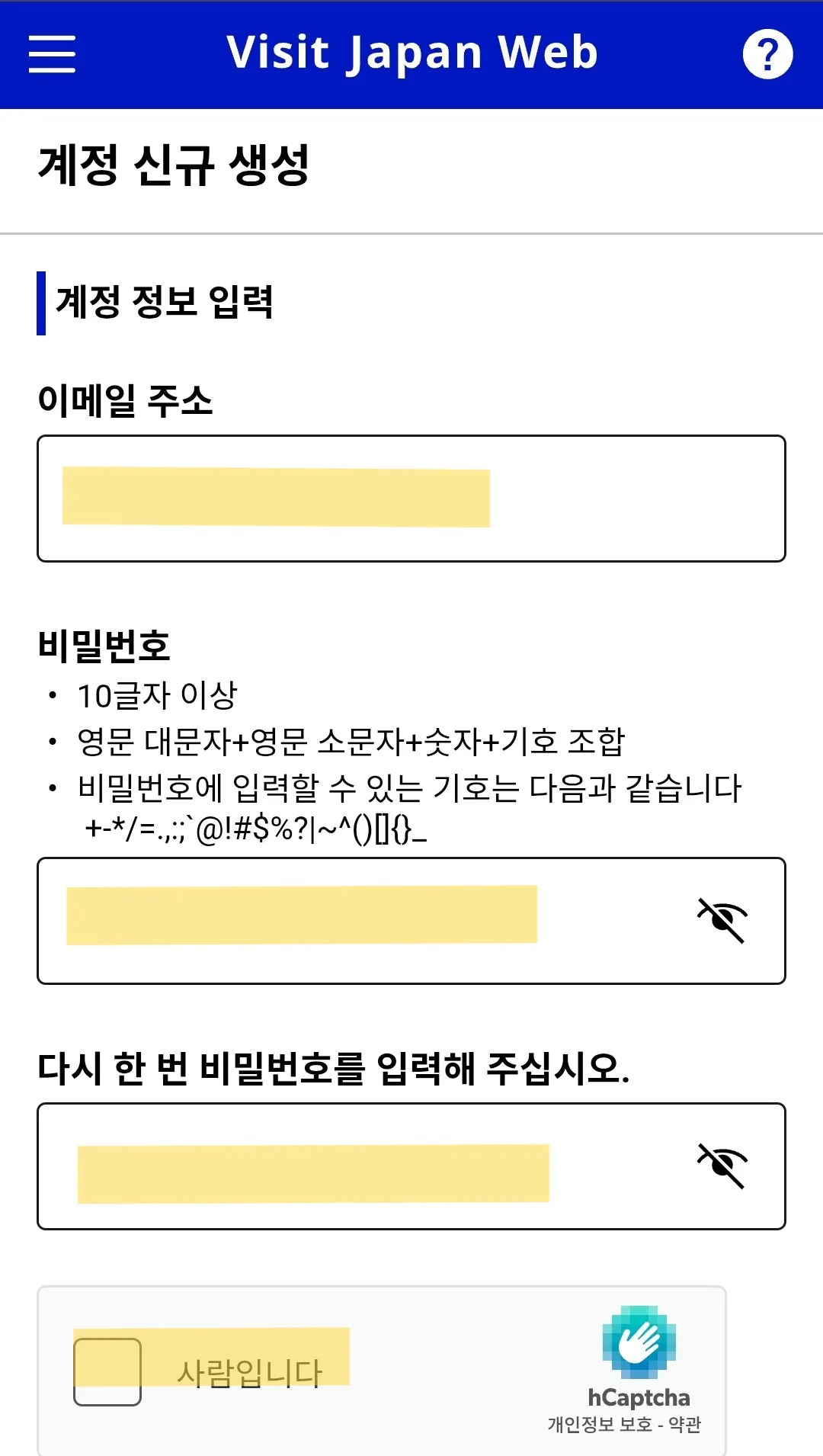The image size is (823, 1456).
Task: Open hCaptcha 개인정보 보호 link
Action: pos(600,1425)
